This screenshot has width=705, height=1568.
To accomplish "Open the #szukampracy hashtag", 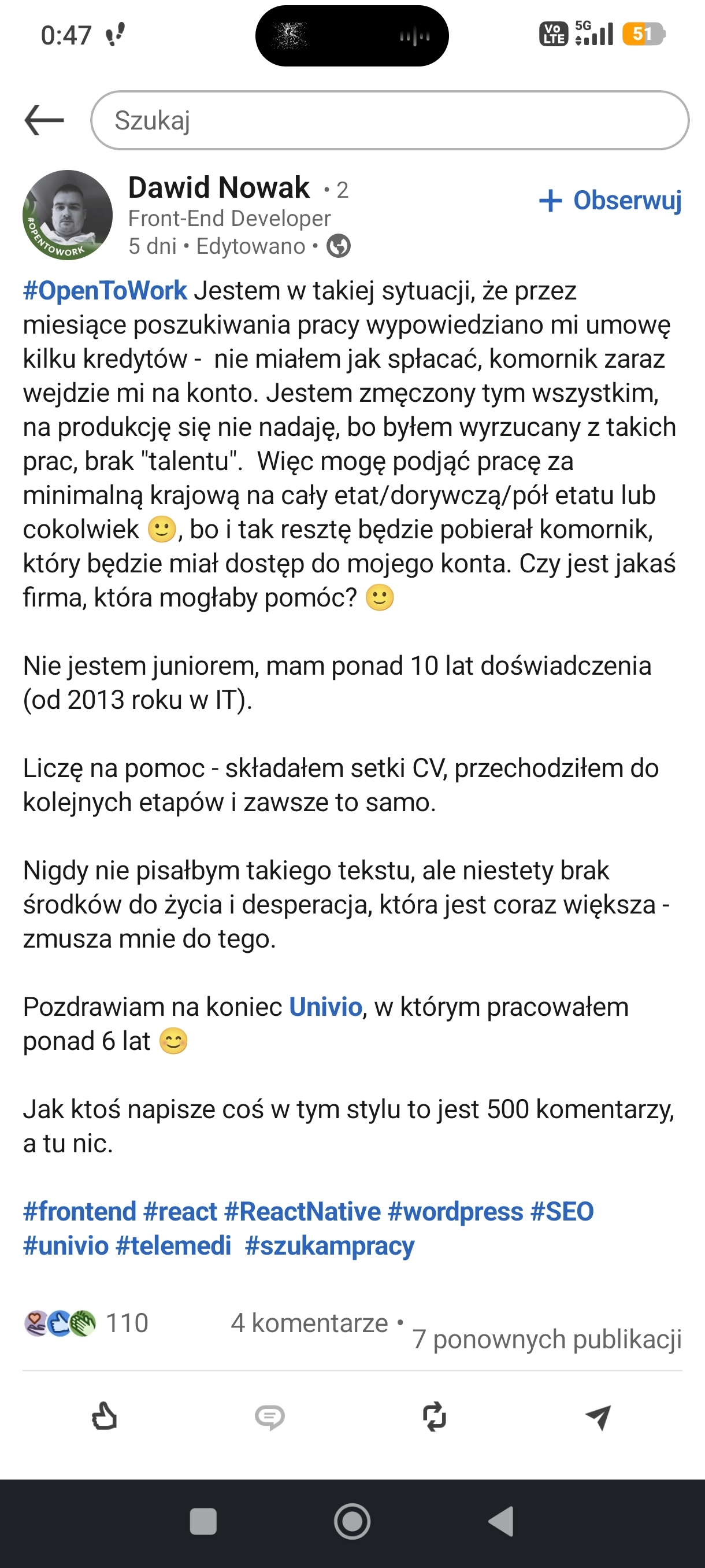I will point(329,1245).
